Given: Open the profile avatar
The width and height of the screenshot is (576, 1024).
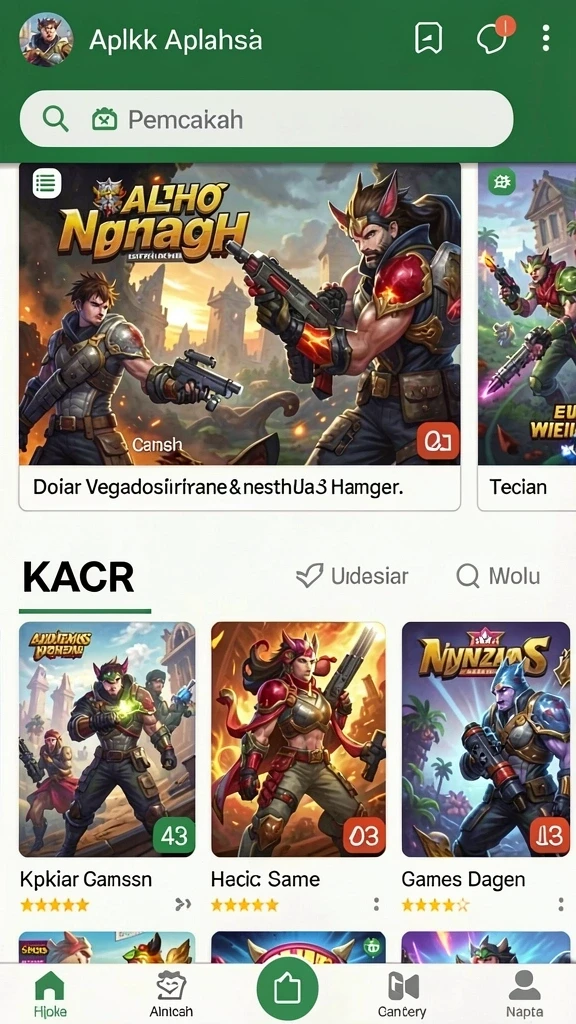Looking at the screenshot, I should 46,40.
